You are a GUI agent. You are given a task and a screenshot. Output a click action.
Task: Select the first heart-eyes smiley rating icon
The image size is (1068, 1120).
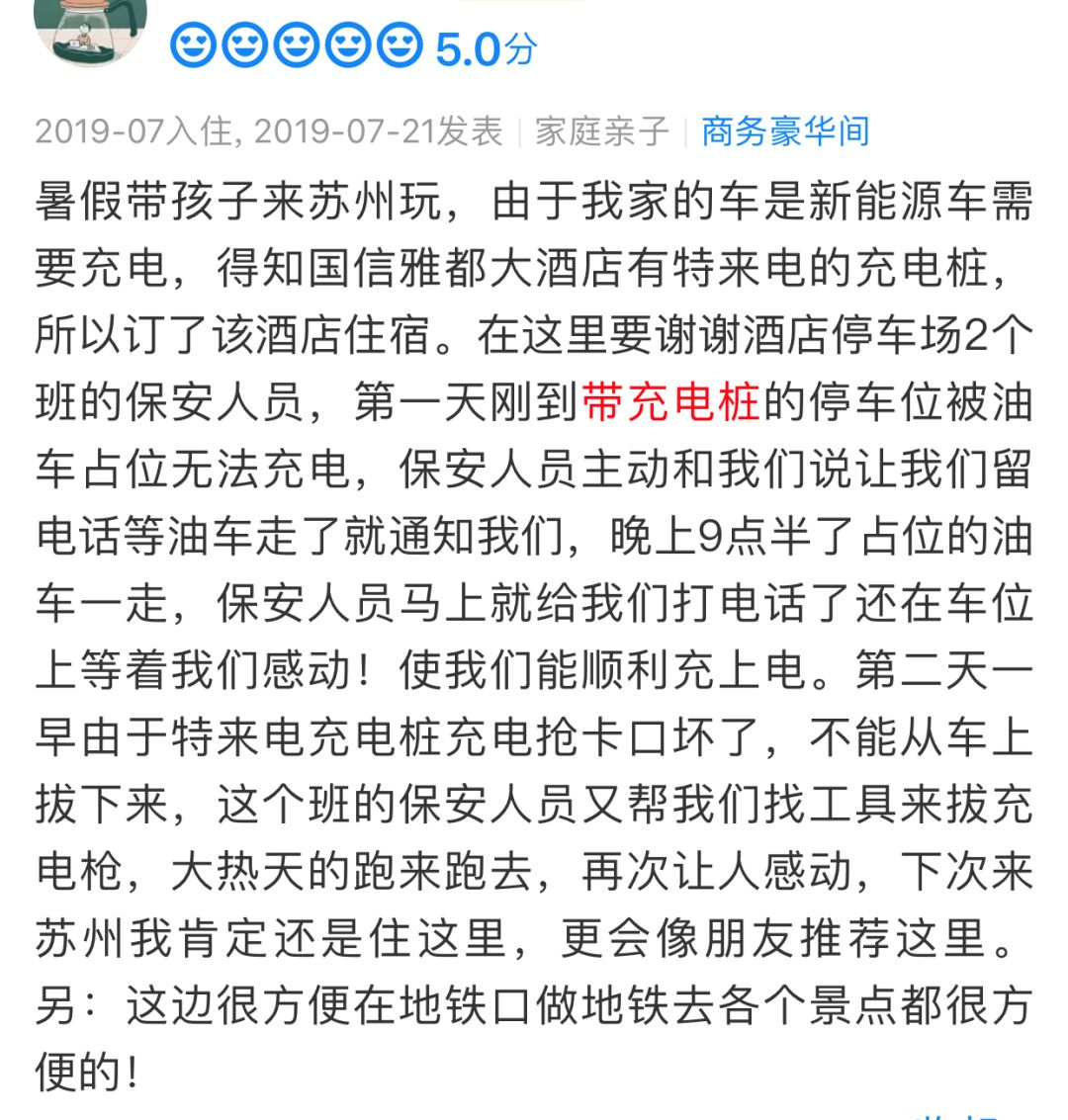(195, 43)
